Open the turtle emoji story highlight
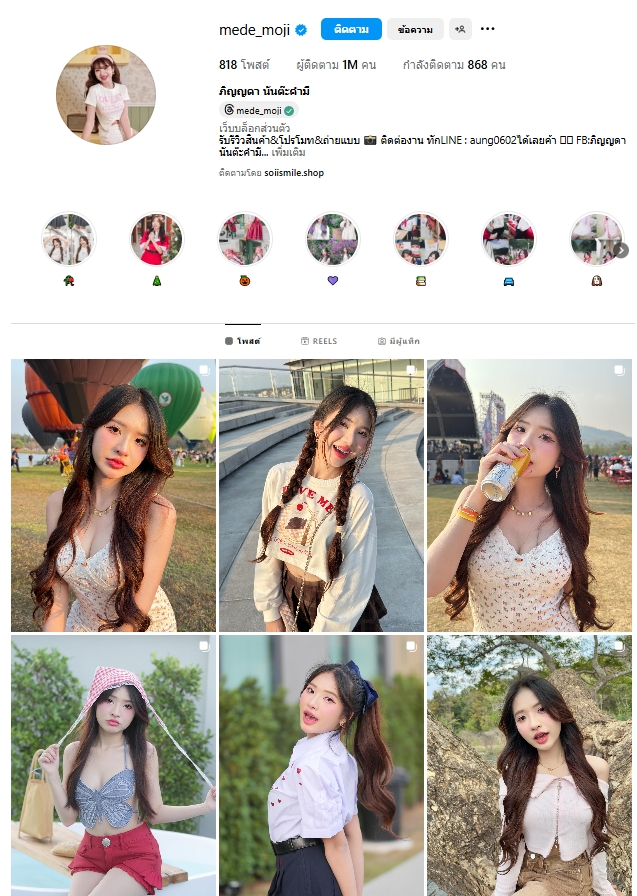 68,240
